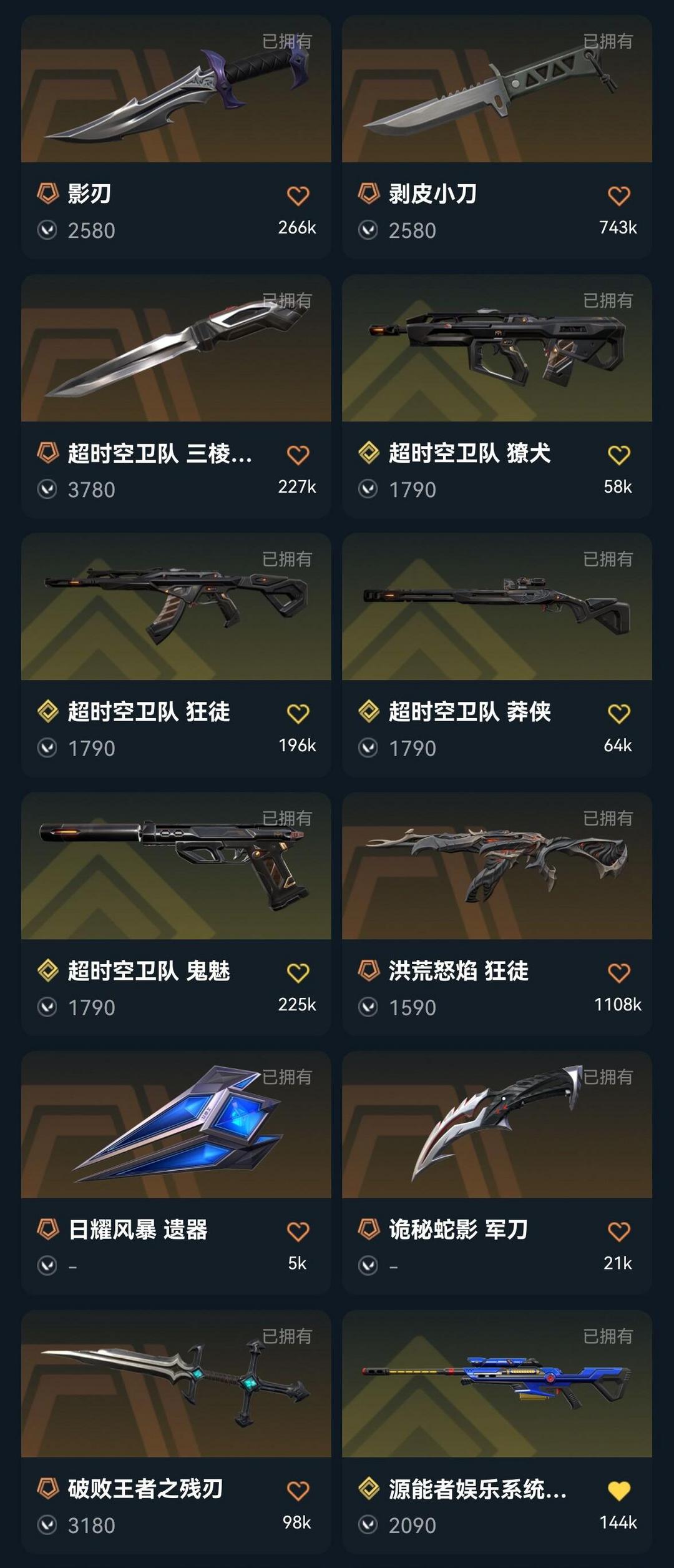Heart the 诡秘蛇影 军刀 skin
Viewport: 674px width, 1568px height.
tap(618, 1231)
